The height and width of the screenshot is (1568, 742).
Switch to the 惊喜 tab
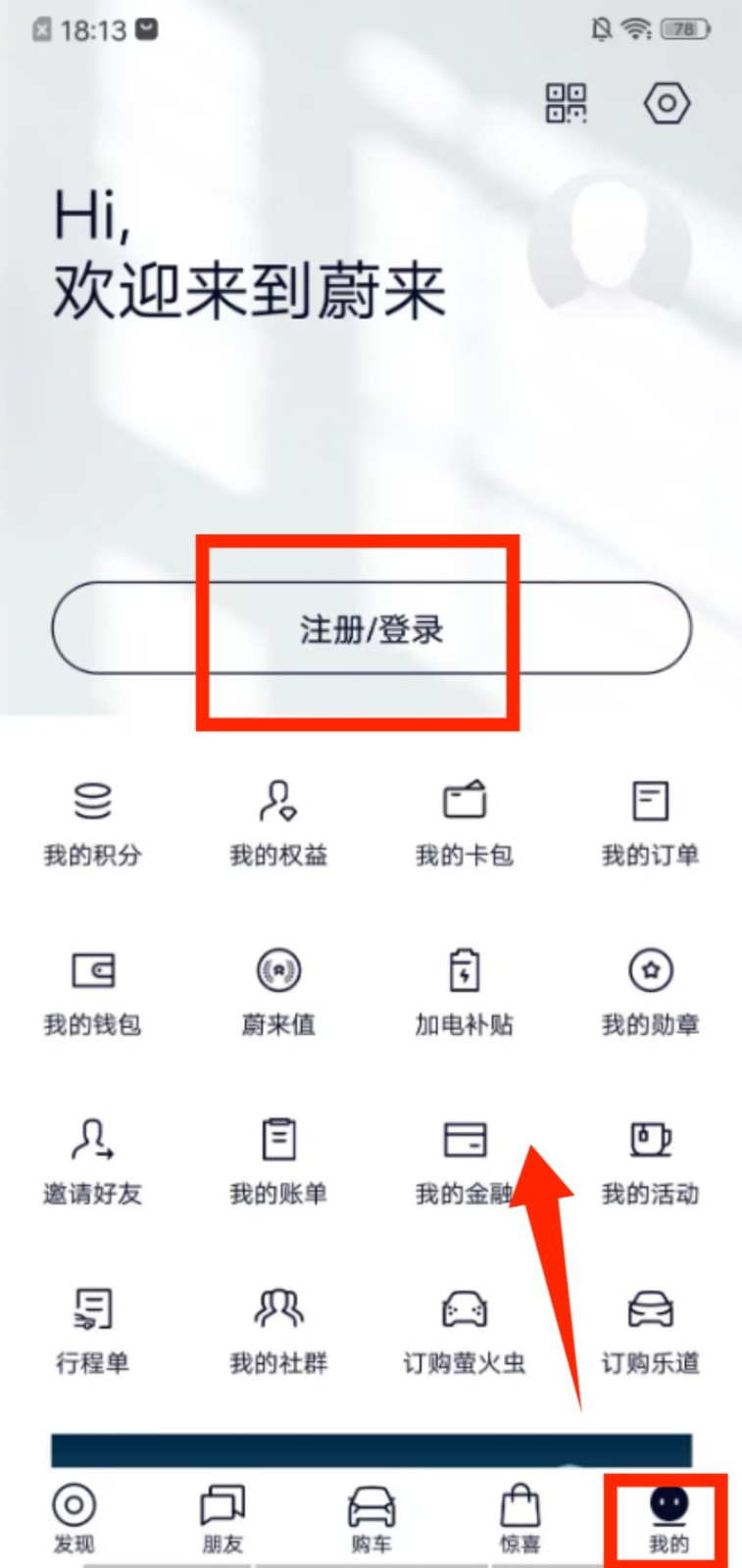coord(519,1517)
